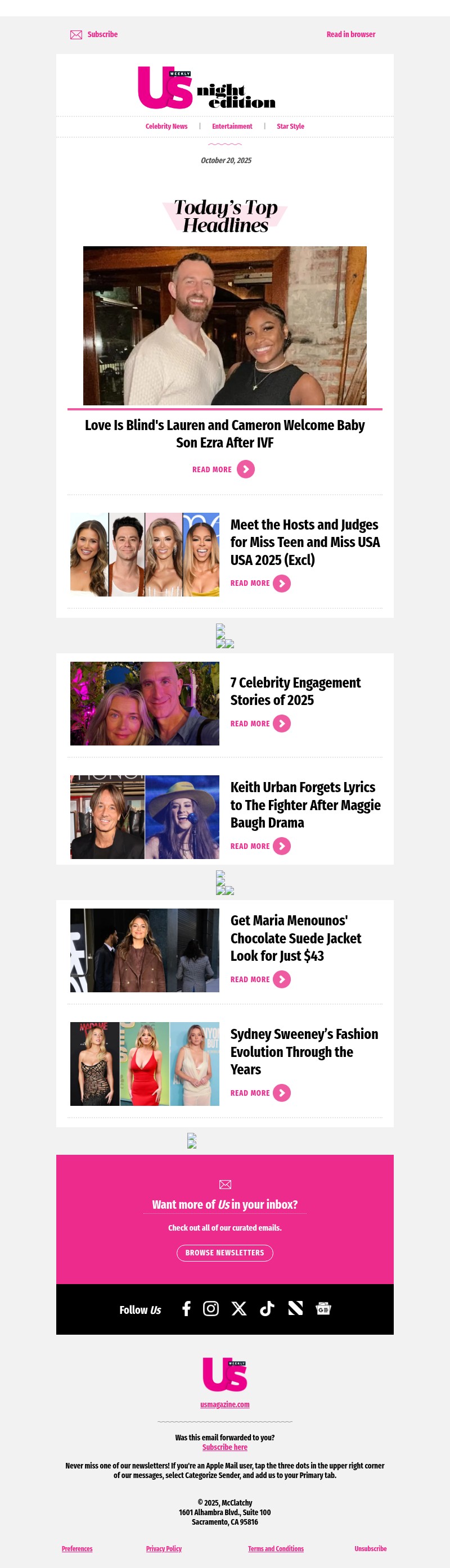The height and width of the screenshot is (1568, 450).
Task: Open Us Weekly's Facebook page
Action: point(186,1309)
